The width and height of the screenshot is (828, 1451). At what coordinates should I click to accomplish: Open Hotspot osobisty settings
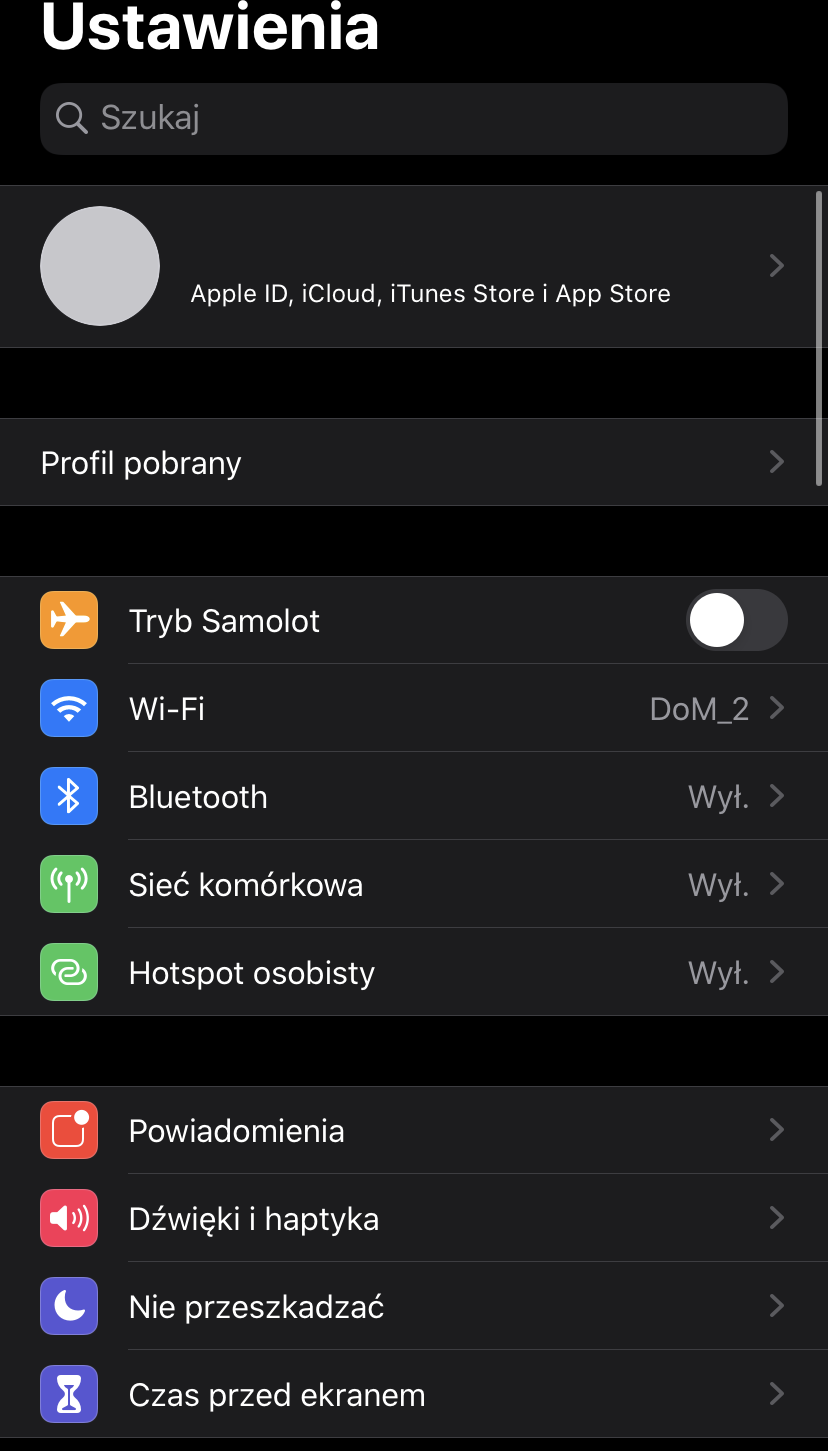[x=414, y=972]
